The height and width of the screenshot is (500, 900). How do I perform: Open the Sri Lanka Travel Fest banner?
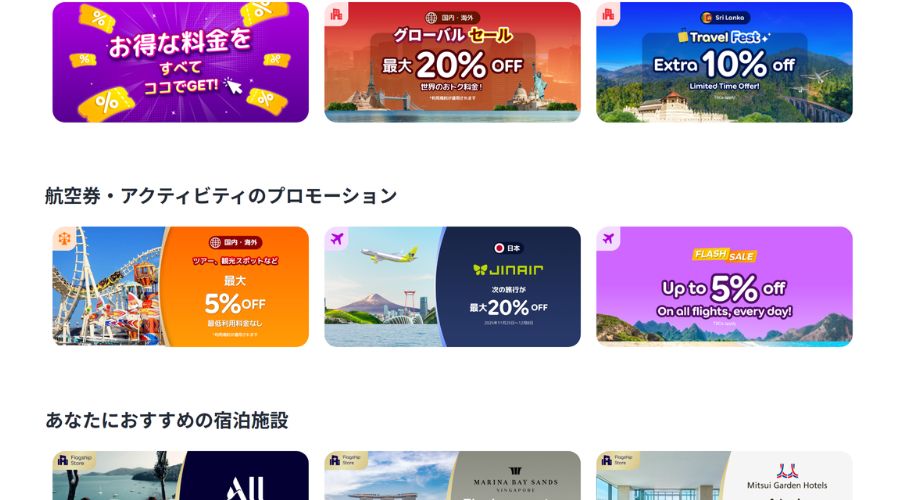(724, 62)
